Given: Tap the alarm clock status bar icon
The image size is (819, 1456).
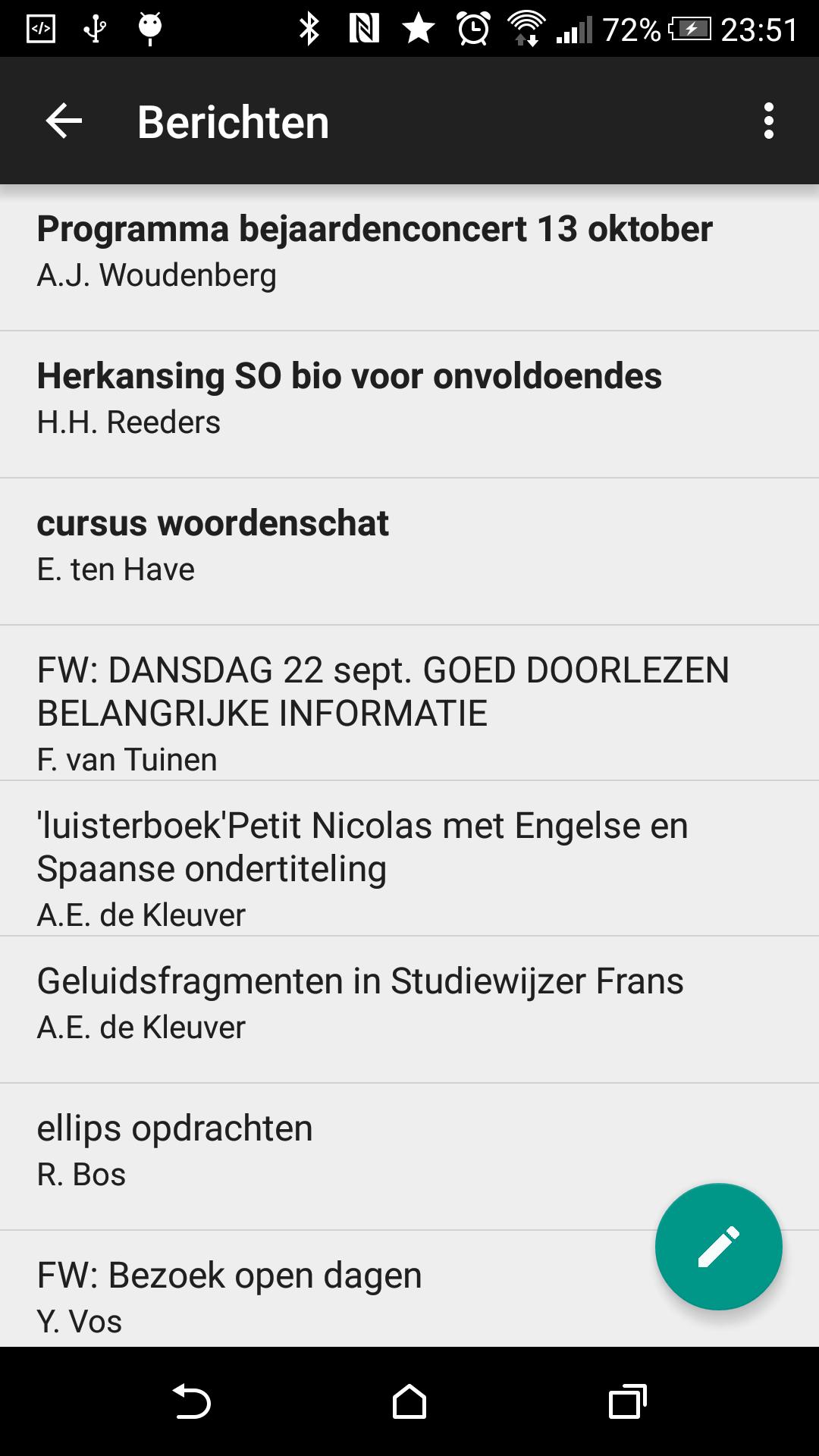Looking at the screenshot, I should (x=472, y=30).
